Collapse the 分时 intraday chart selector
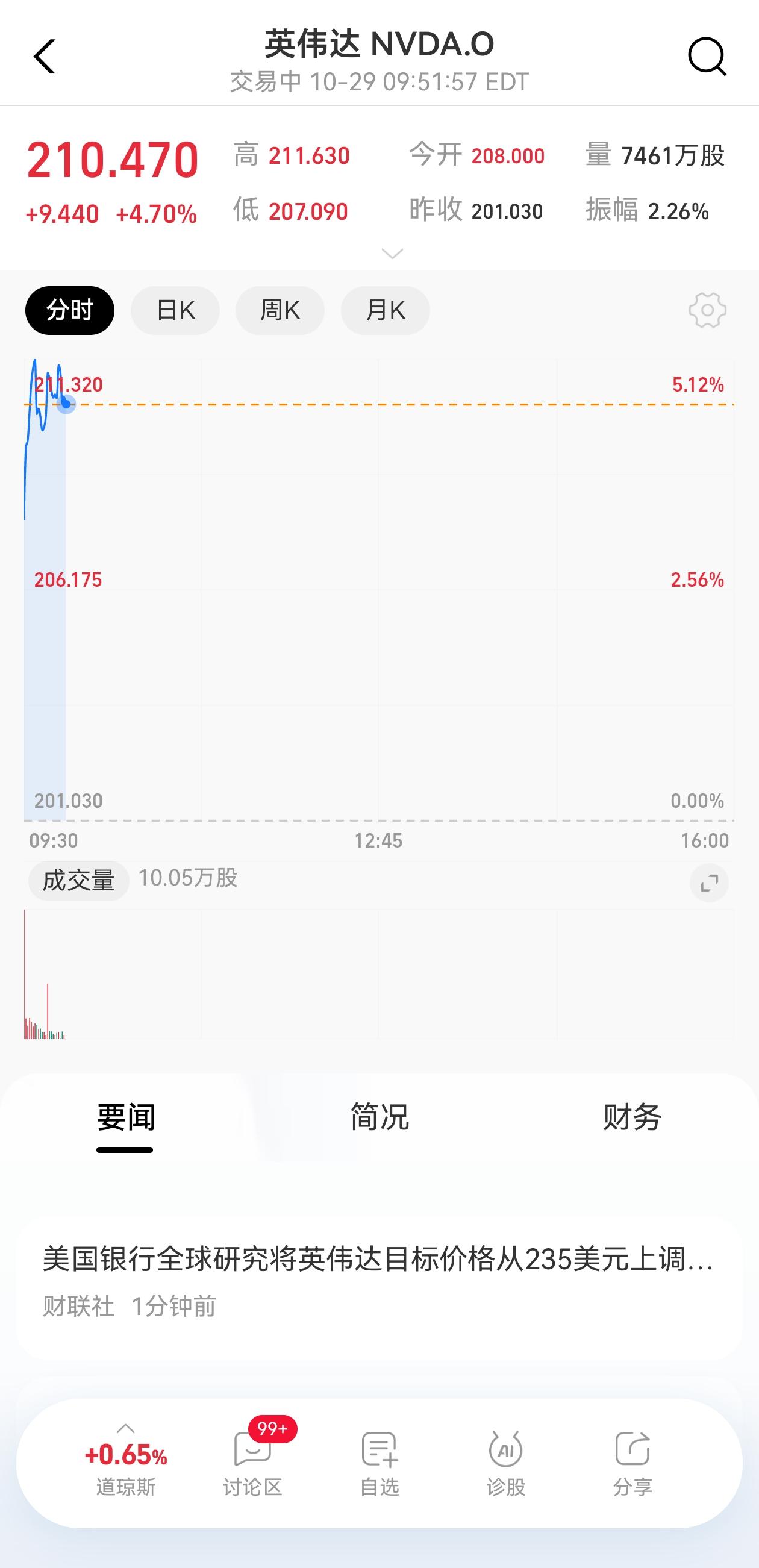 point(69,310)
